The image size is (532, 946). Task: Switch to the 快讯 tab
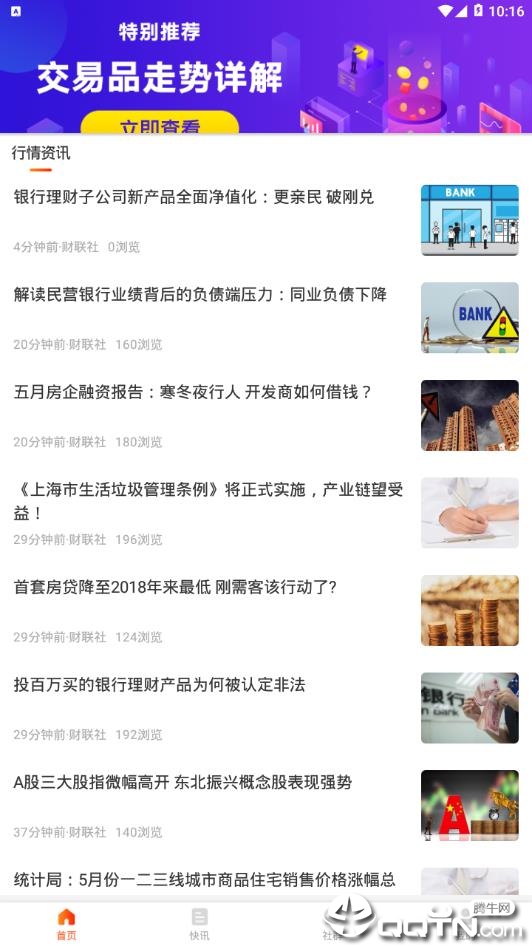coord(200,924)
